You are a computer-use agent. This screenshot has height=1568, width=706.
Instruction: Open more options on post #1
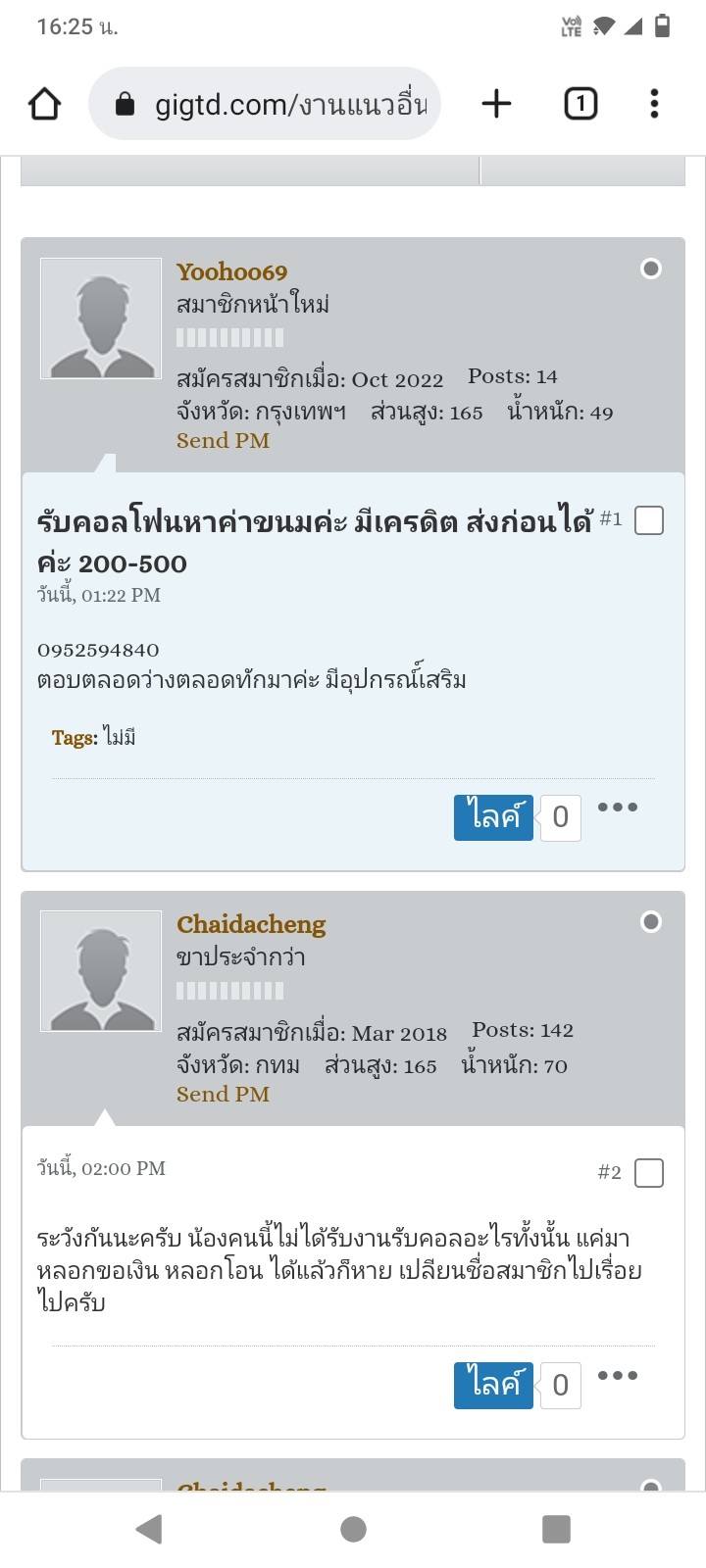(618, 808)
